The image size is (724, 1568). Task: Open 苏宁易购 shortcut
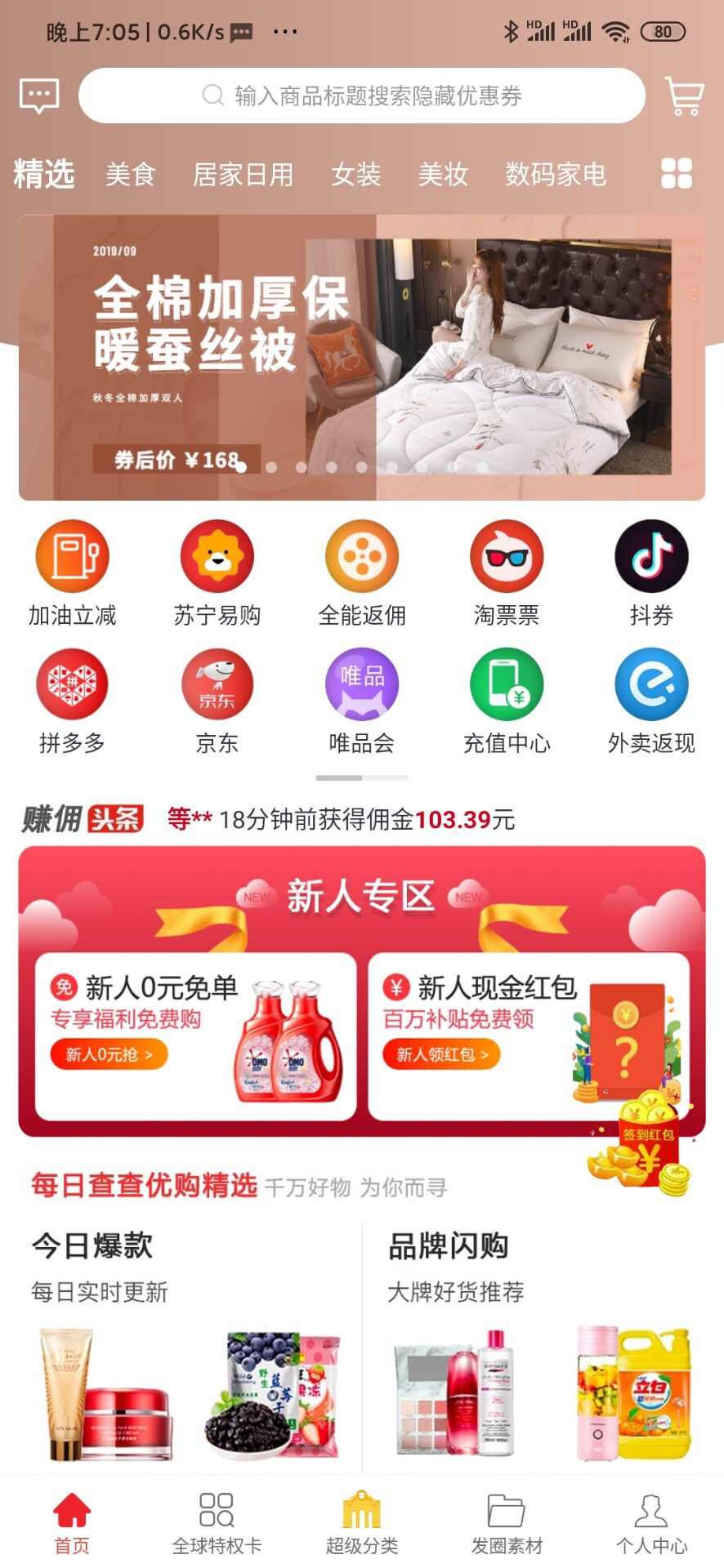[x=217, y=572]
